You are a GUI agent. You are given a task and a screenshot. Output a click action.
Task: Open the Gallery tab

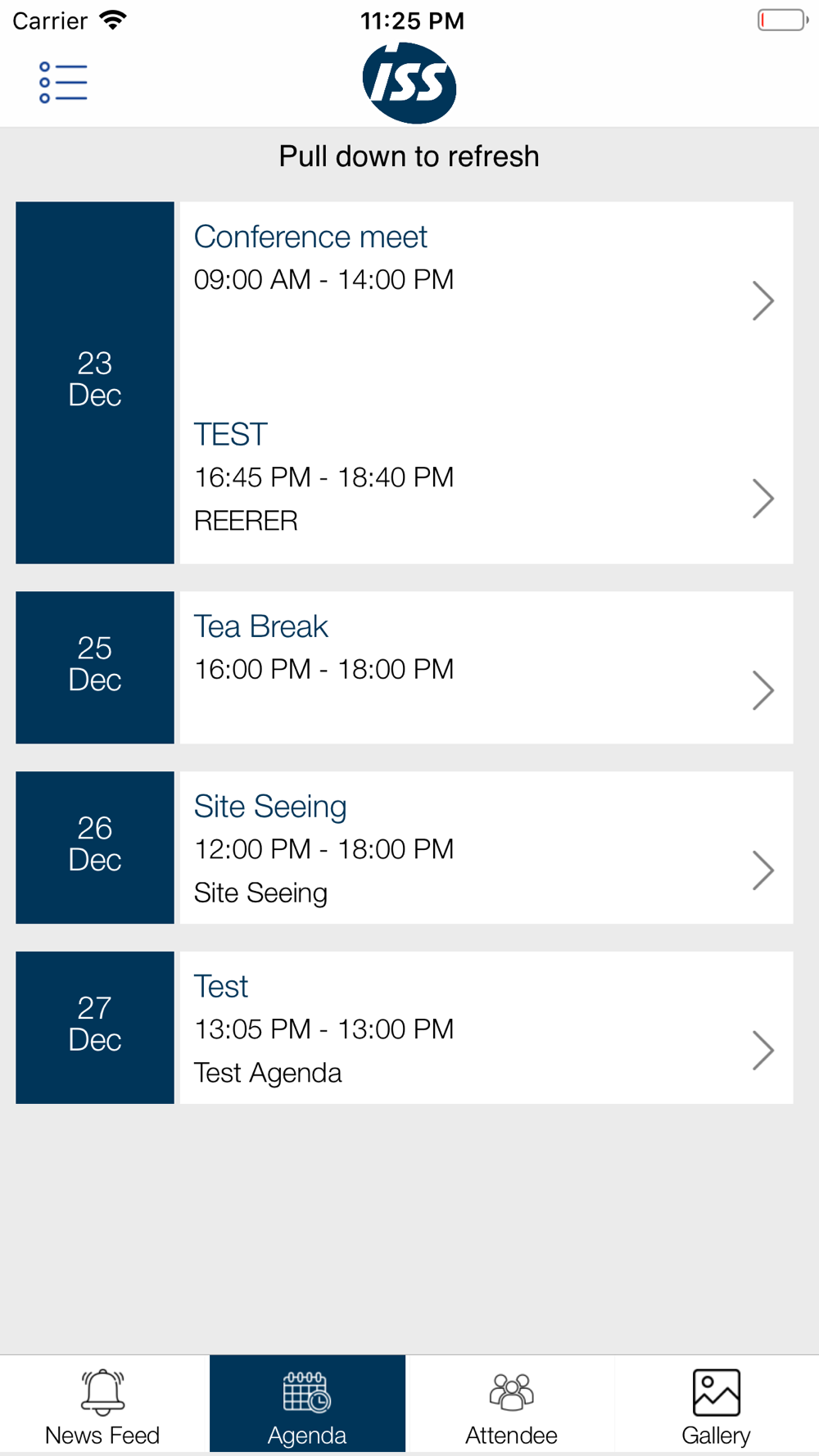716,1405
